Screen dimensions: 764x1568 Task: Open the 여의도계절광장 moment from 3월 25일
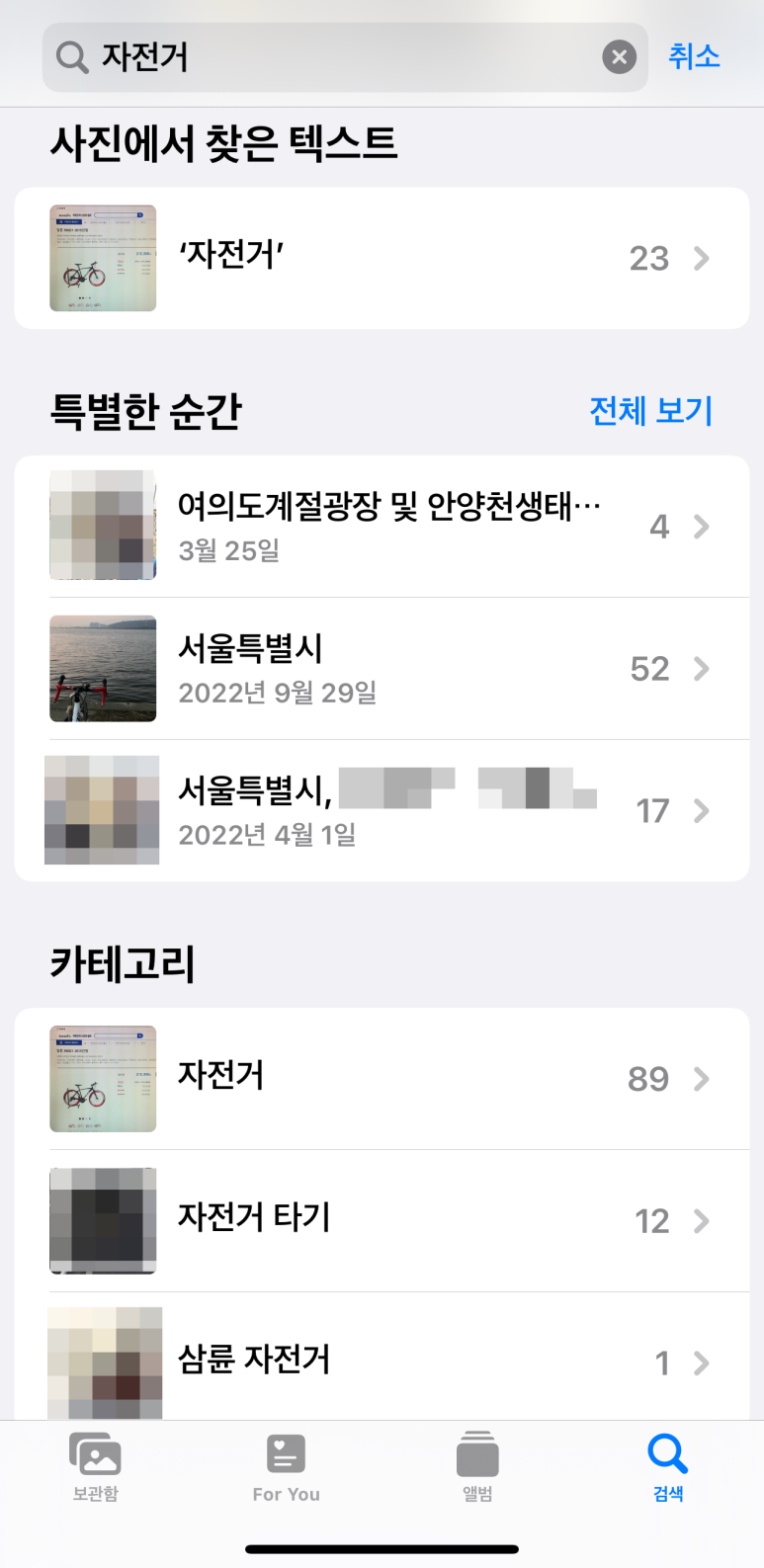[382, 526]
